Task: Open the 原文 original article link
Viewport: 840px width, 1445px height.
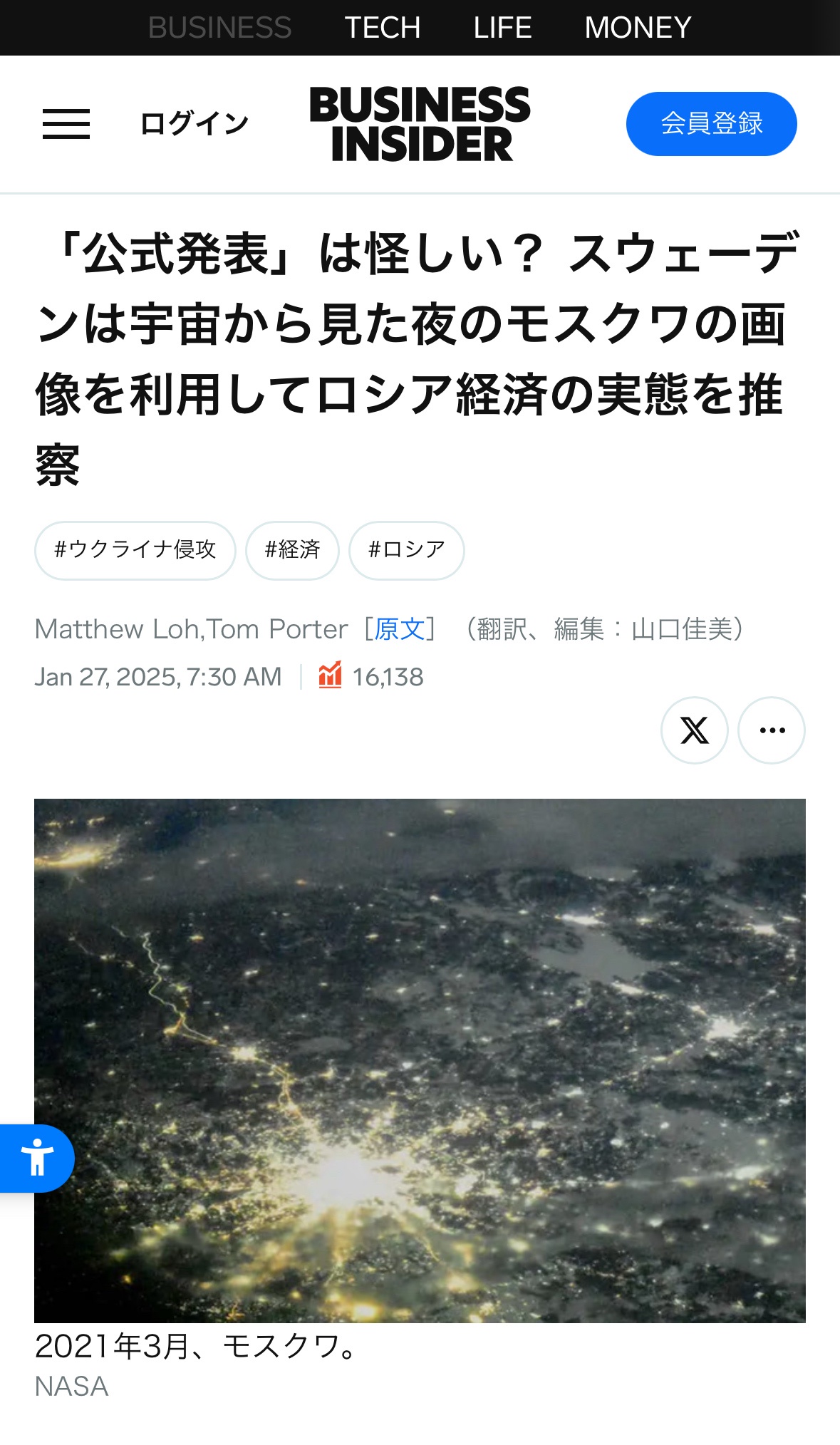Action: pyautogui.click(x=400, y=629)
